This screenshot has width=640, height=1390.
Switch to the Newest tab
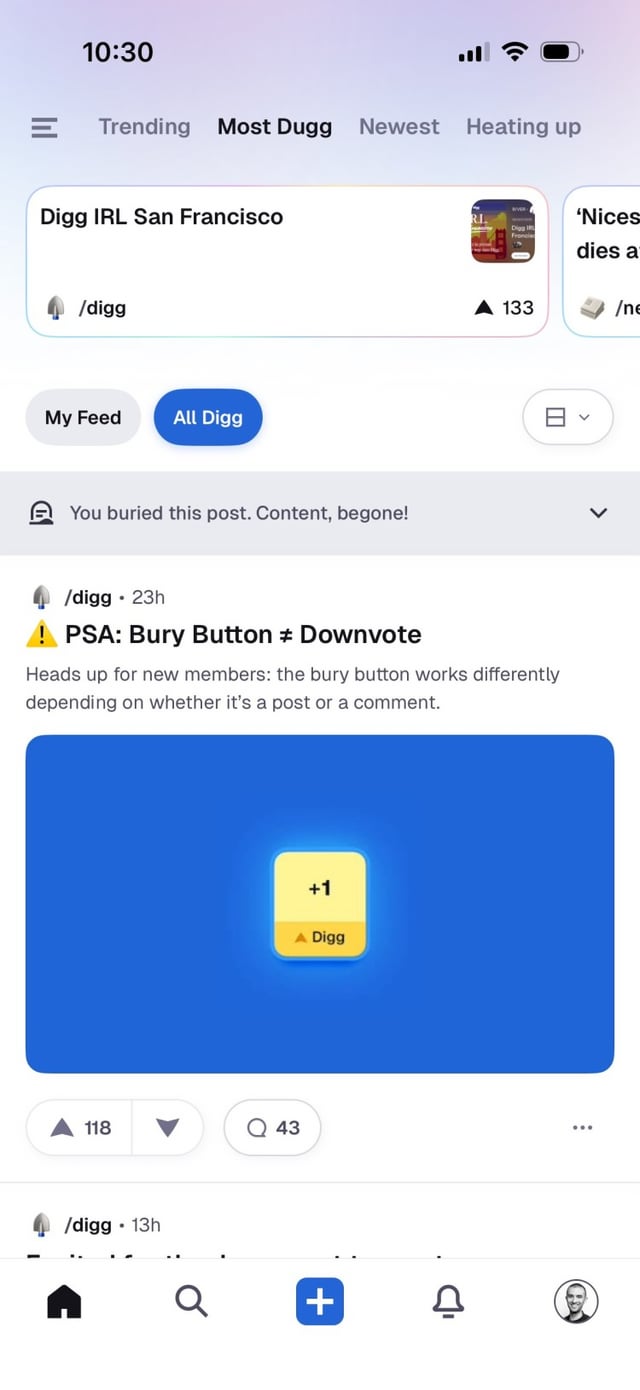[399, 127]
